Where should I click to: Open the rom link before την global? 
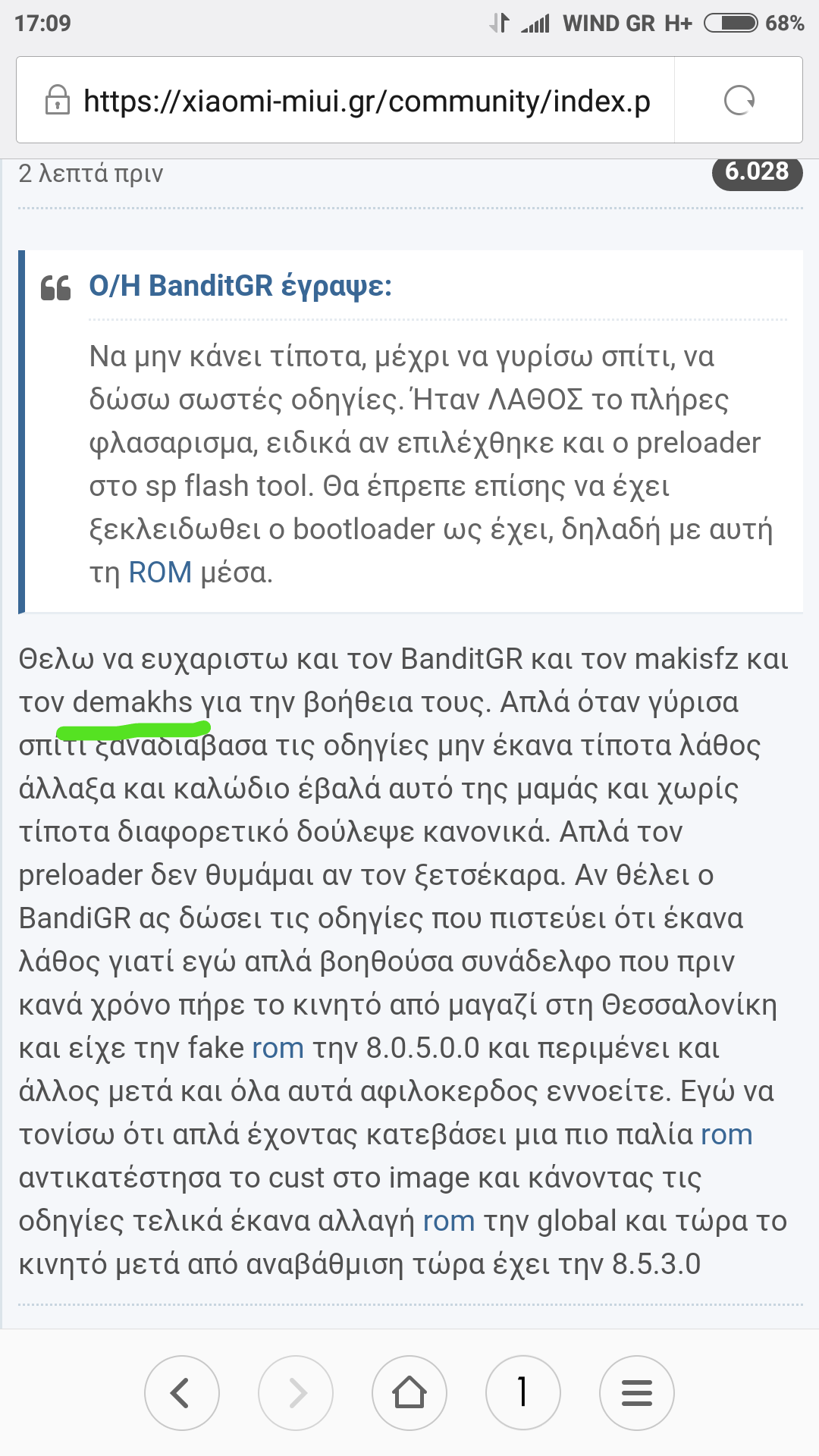pyautogui.click(x=449, y=1221)
